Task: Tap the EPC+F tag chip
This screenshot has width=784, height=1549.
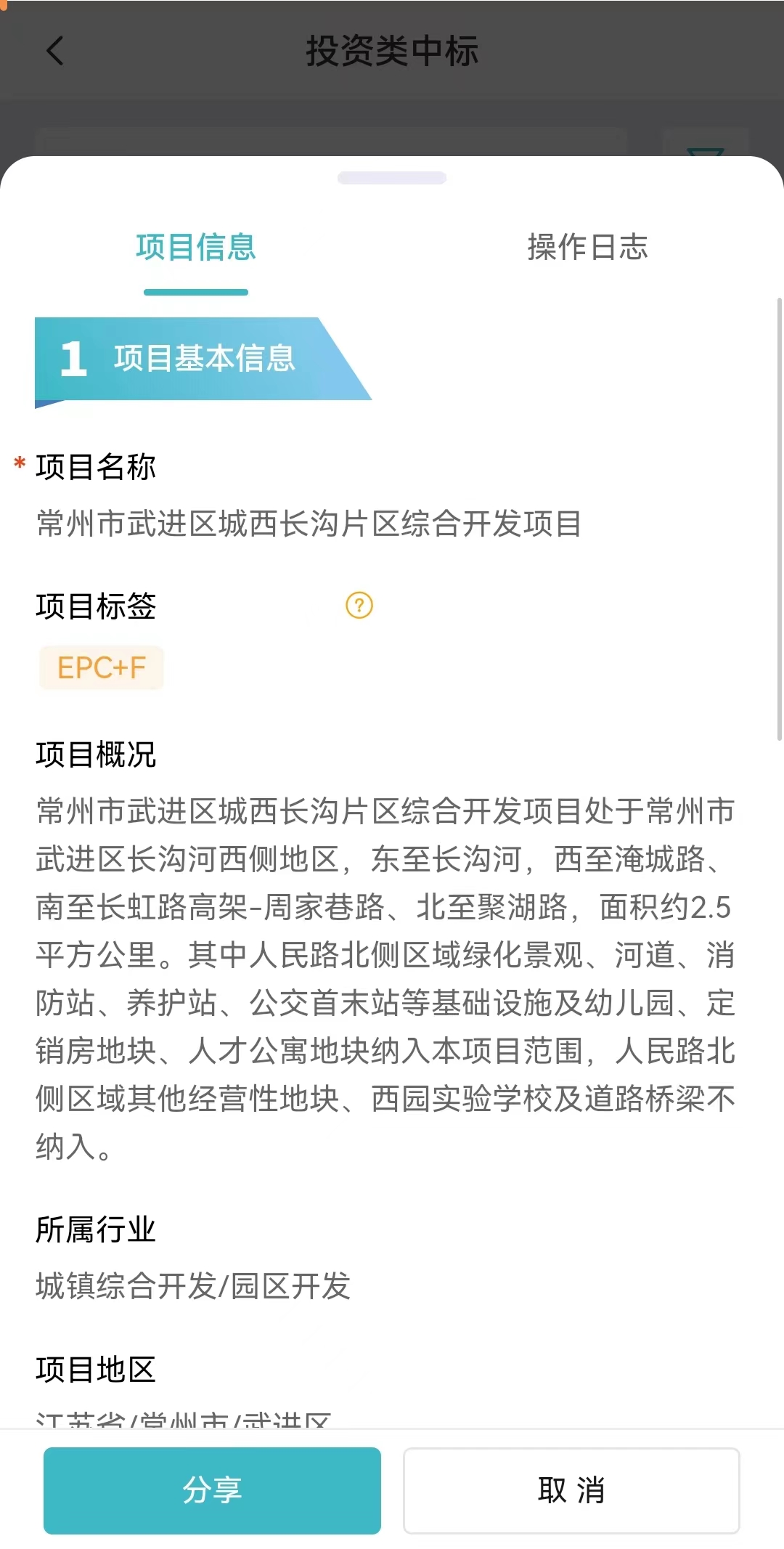Action: pos(102,667)
